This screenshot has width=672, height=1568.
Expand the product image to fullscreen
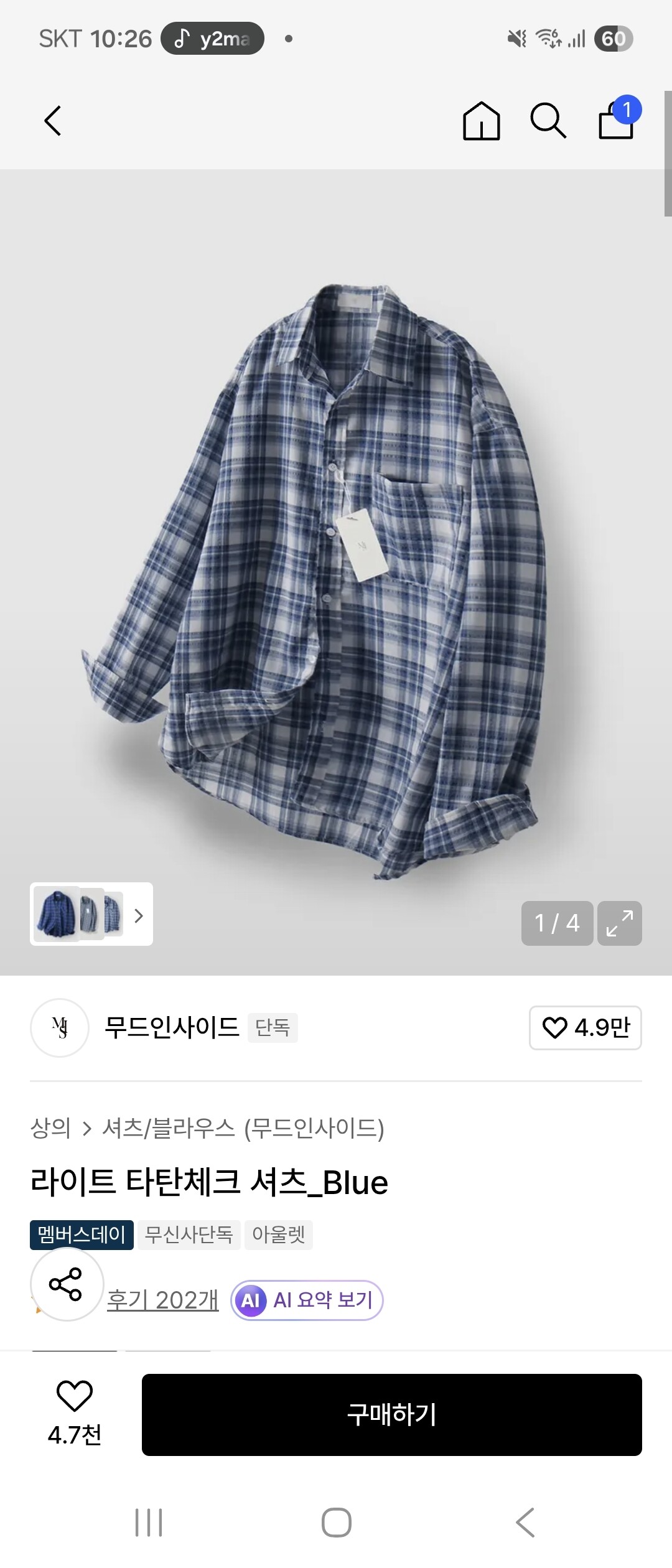(619, 923)
